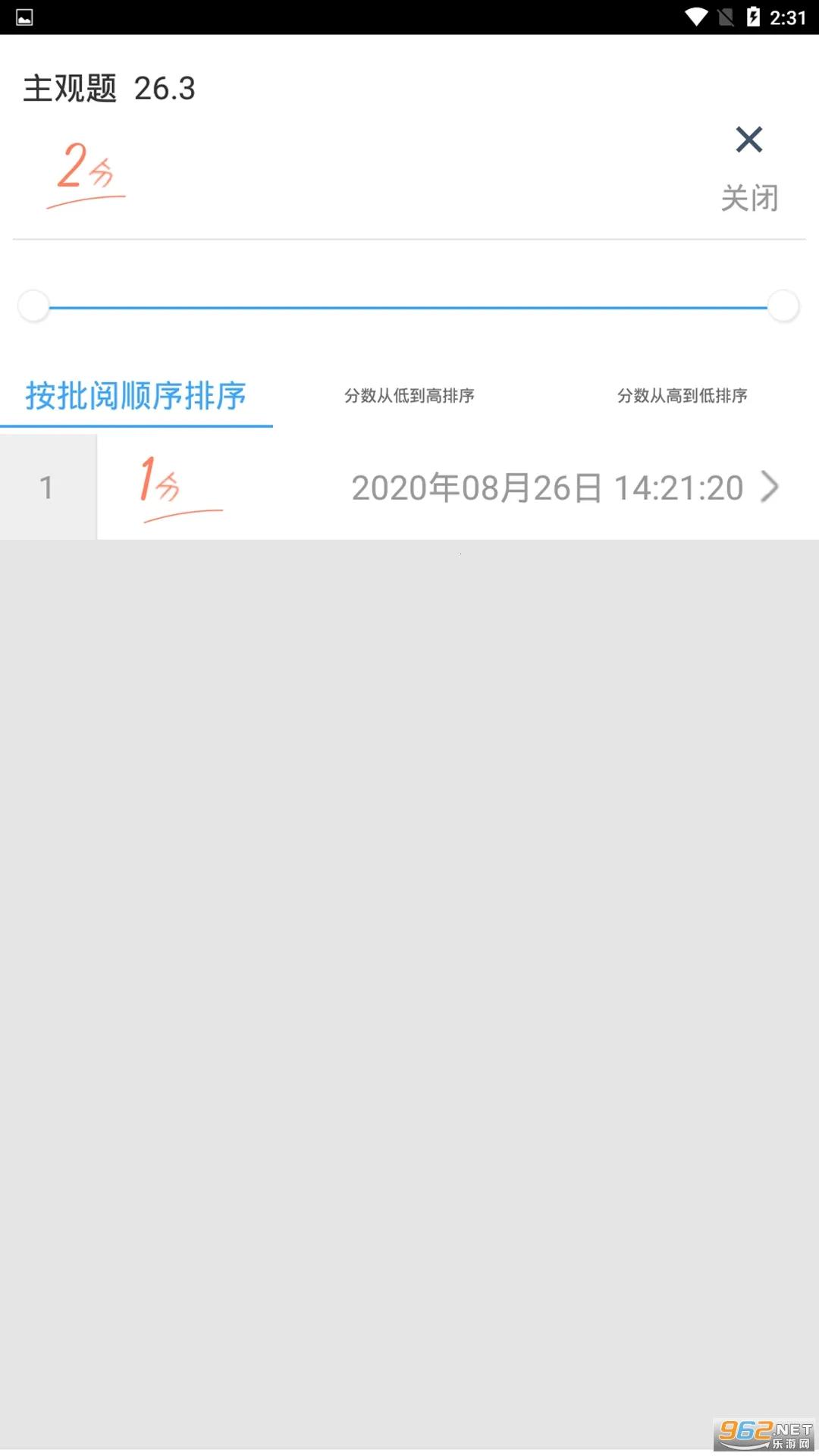Tap row number 1 to expand entry
The image size is (819, 1456).
(48, 488)
